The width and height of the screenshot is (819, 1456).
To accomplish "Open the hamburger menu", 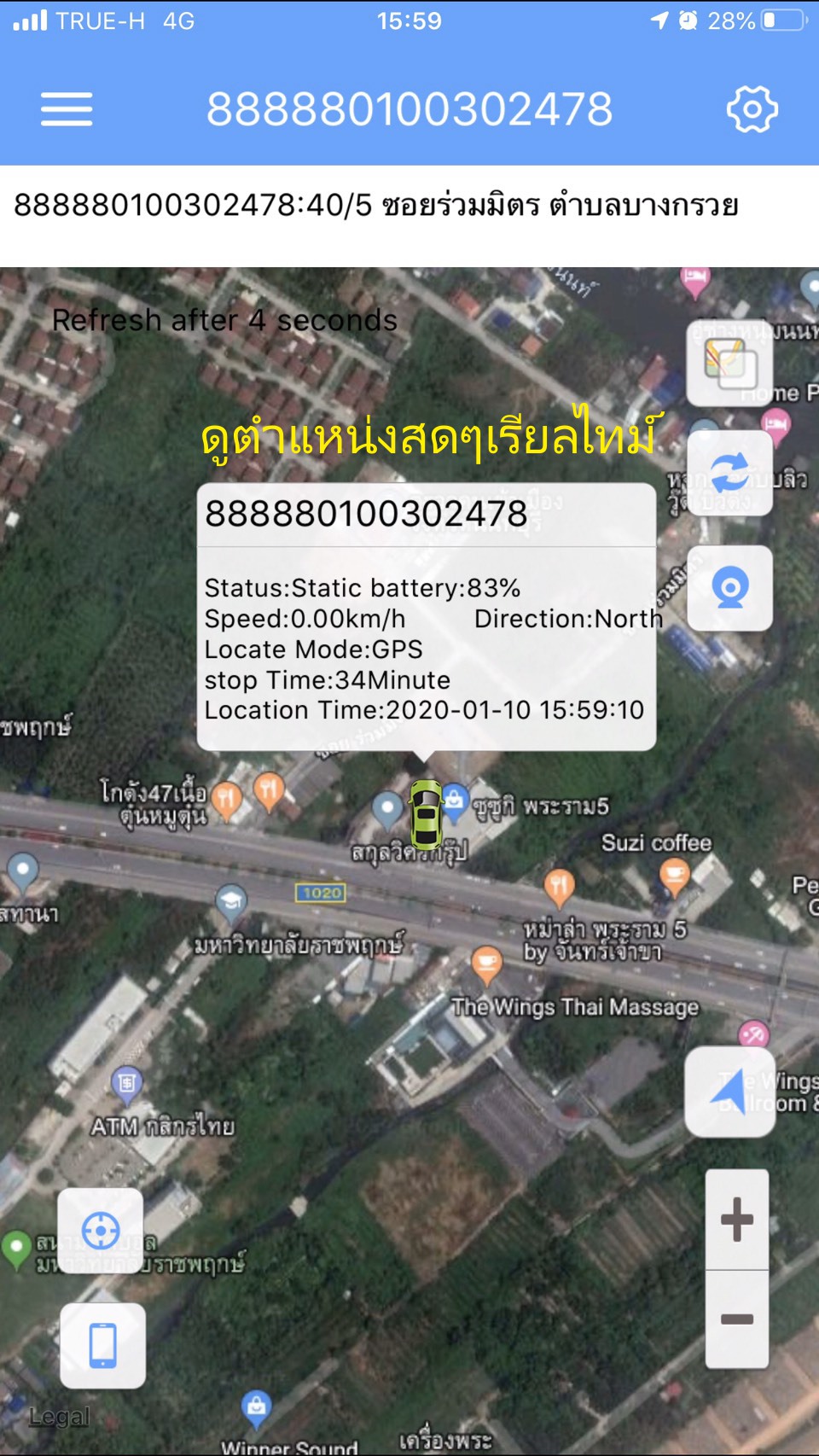I will [x=67, y=109].
